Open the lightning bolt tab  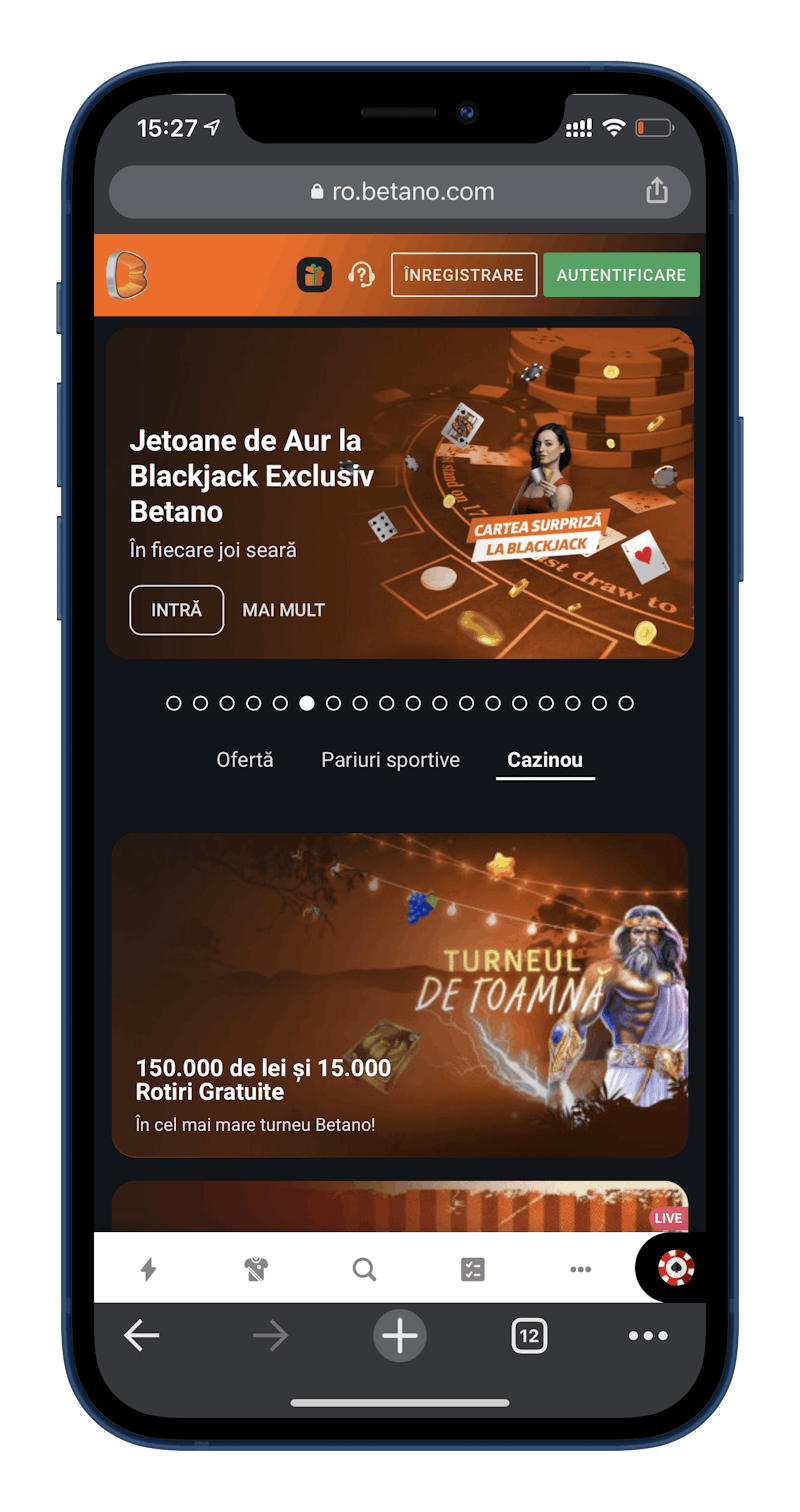click(x=148, y=1270)
